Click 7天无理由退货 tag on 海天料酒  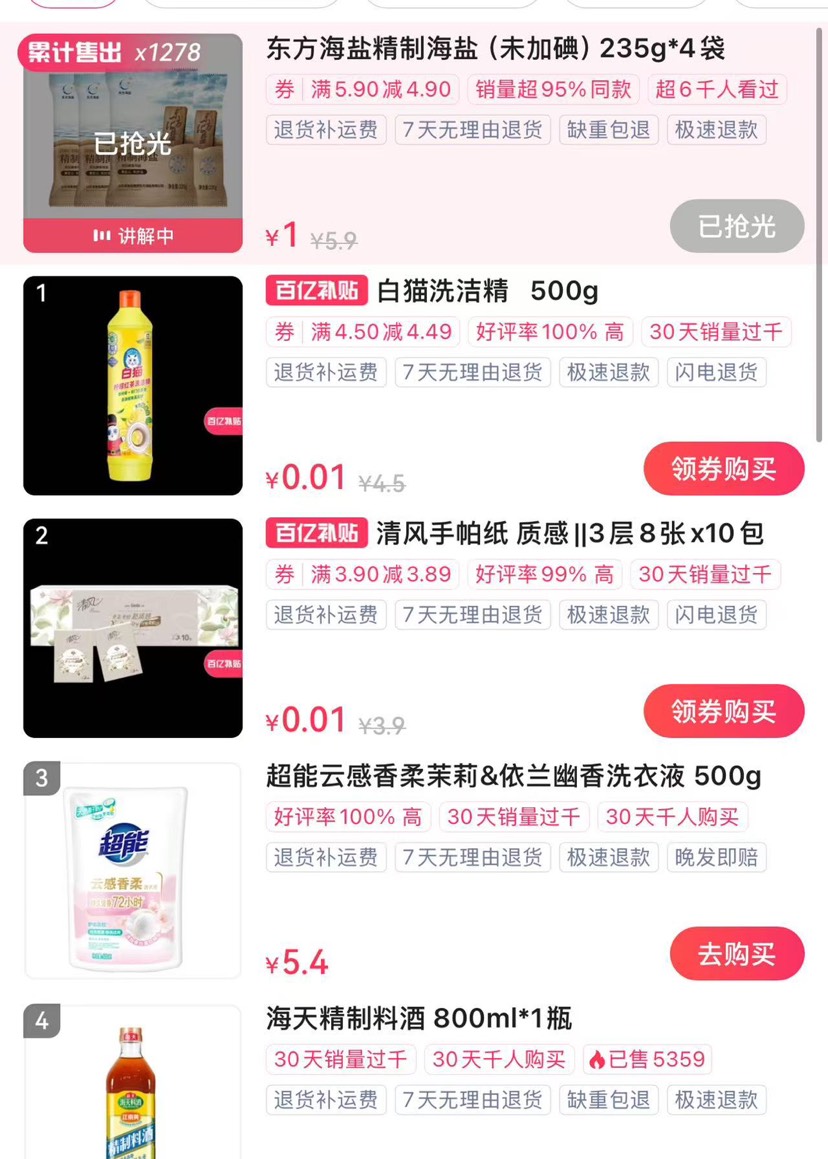click(x=474, y=1099)
